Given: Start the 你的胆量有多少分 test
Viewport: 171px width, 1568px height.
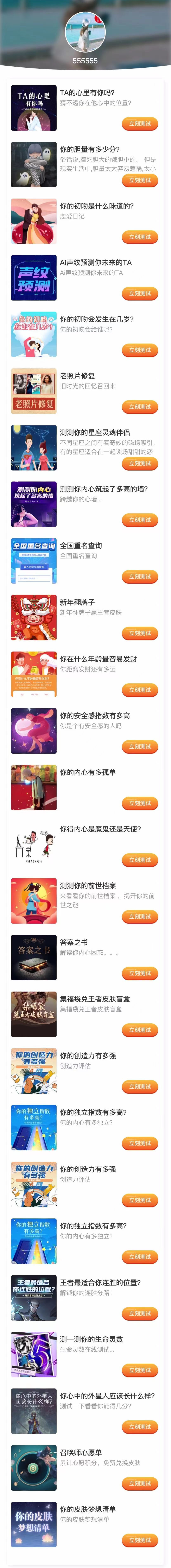Looking at the screenshot, I should pos(140,180).
